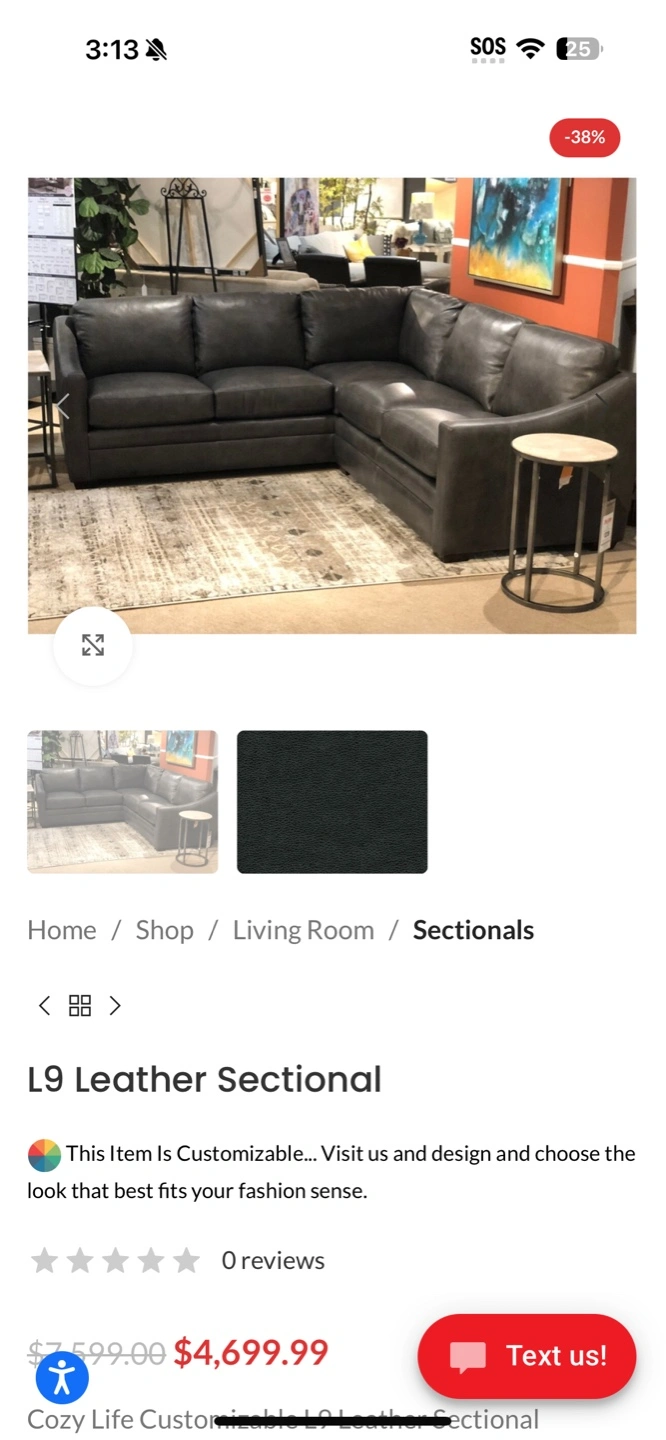Select the black leather swatch thumbnail

(332, 802)
